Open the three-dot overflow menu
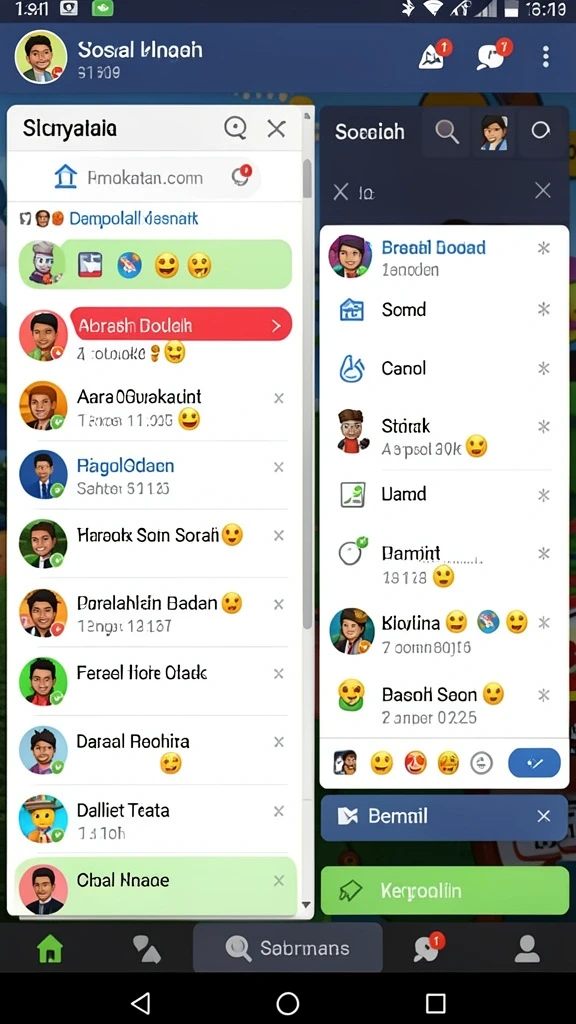This screenshot has height=1024, width=576. 546,56
